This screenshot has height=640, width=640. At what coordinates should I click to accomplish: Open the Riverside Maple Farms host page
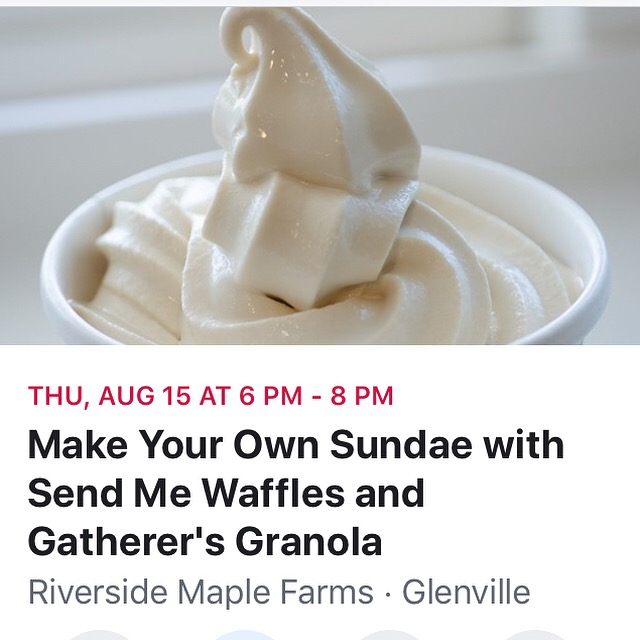pyautogui.click(x=201, y=592)
